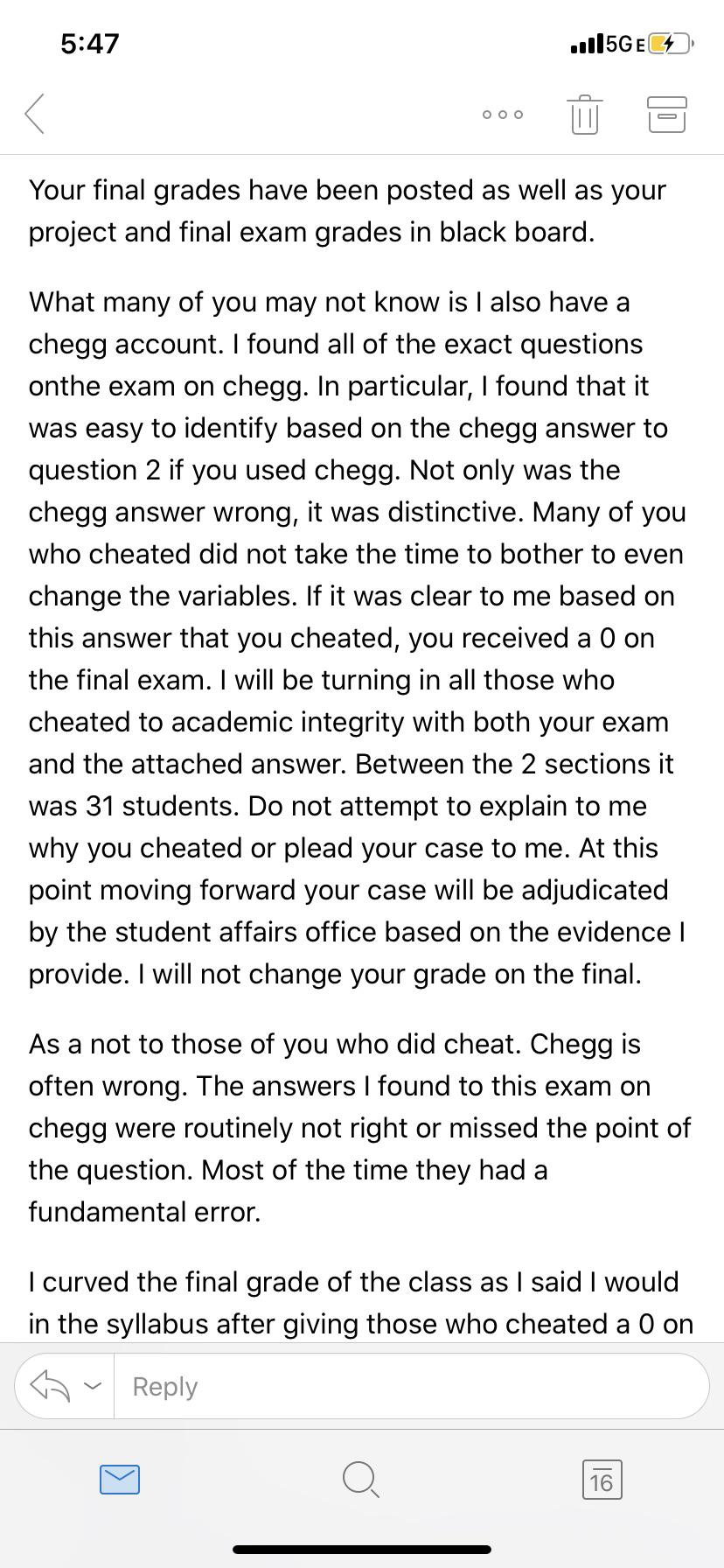Image resolution: width=724 pixels, height=1568 pixels.
Task: Open the Search tab
Action: point(361,1480)
